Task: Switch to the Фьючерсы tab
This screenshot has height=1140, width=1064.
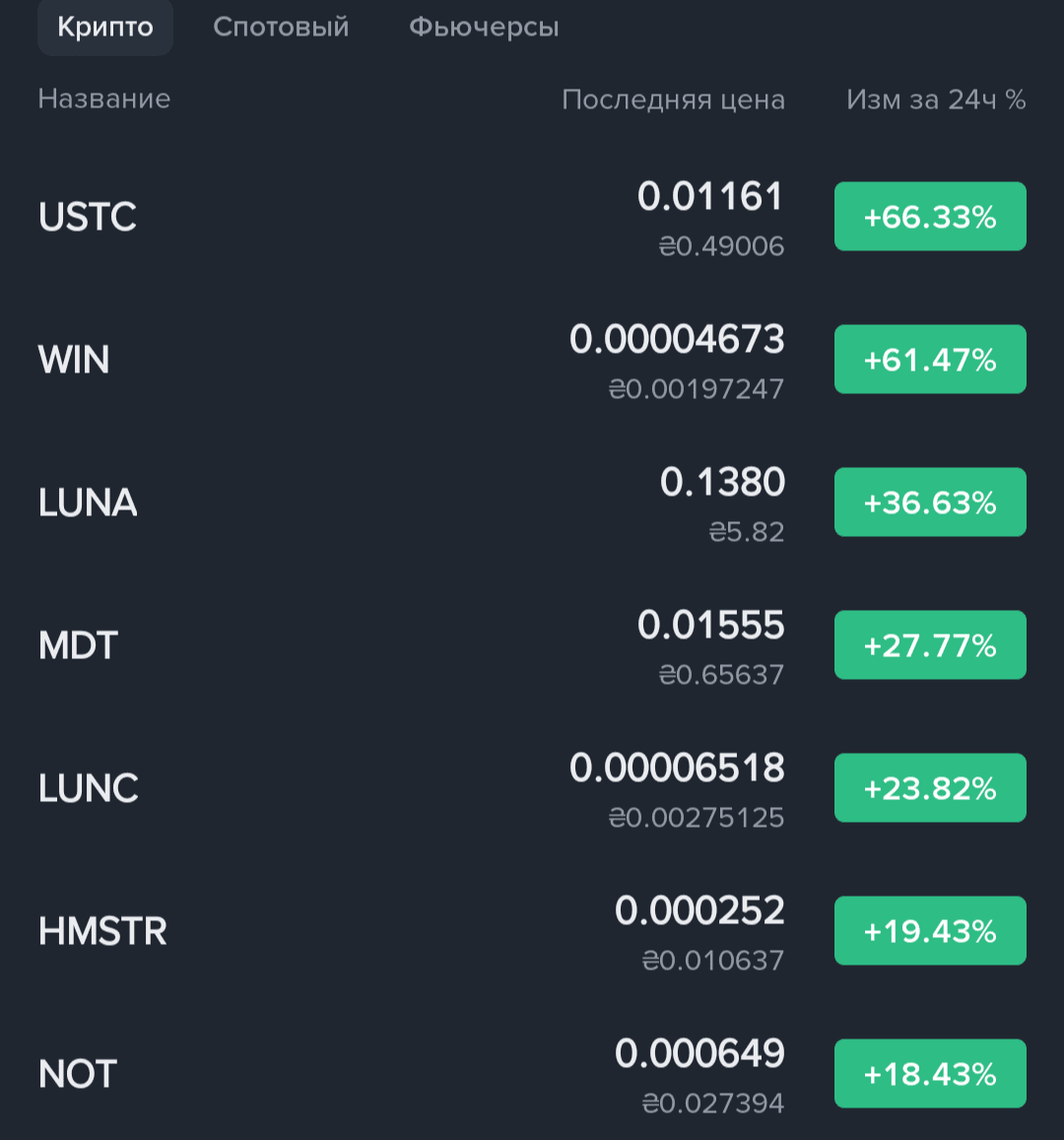Action: 484,28
